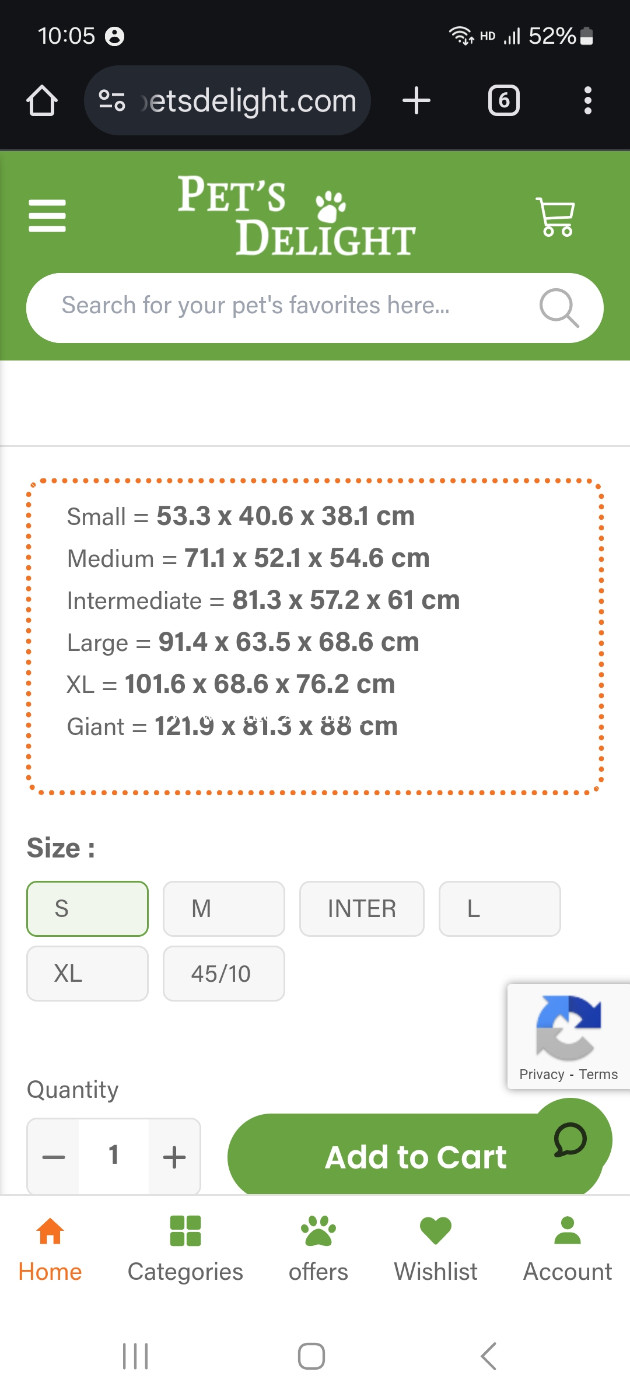Open the chat bubble
This screenshot has height=1400, width=630.
(571, 1138)
